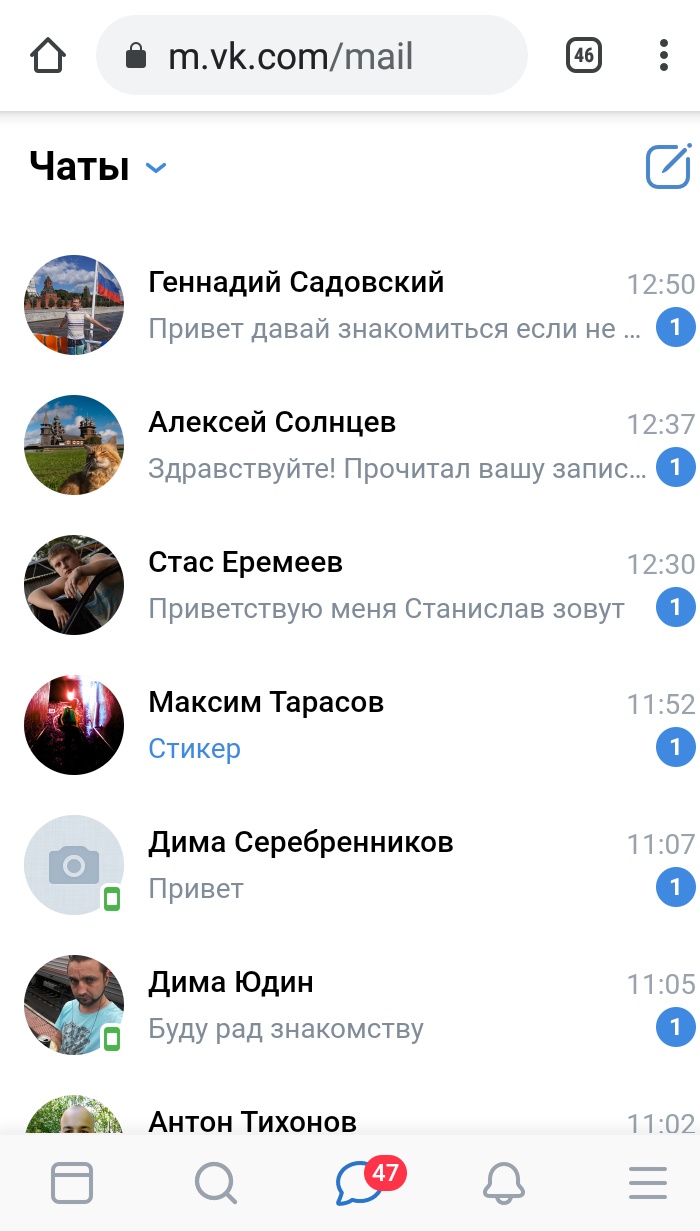The width and height of the screenshot is (700, 1231).
Task: Open the chat with Дима Серебренников
Action: click(x=350, y=864)
